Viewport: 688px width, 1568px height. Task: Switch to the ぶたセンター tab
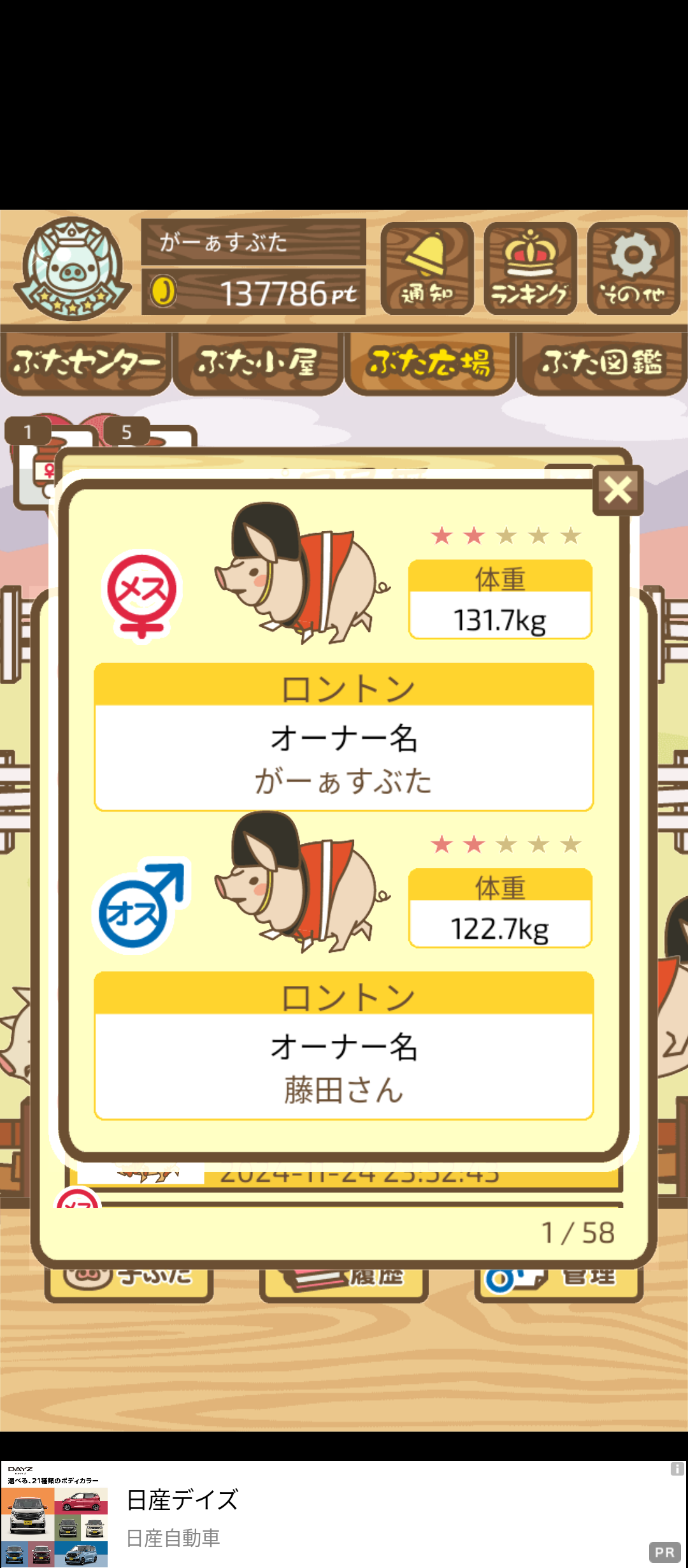coord(86,362)
